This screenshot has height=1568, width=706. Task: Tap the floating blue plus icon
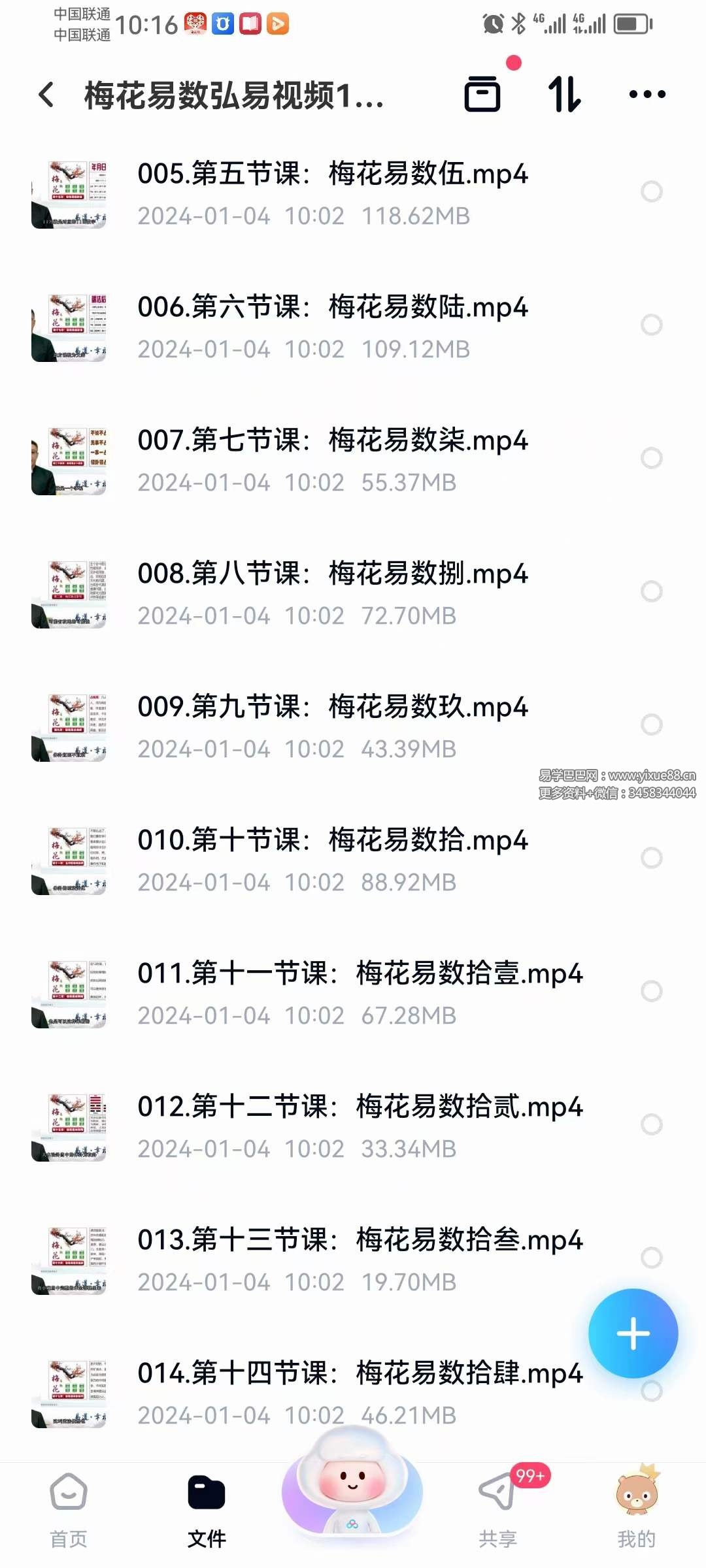pyautogui.click(x=633, y=1334)
